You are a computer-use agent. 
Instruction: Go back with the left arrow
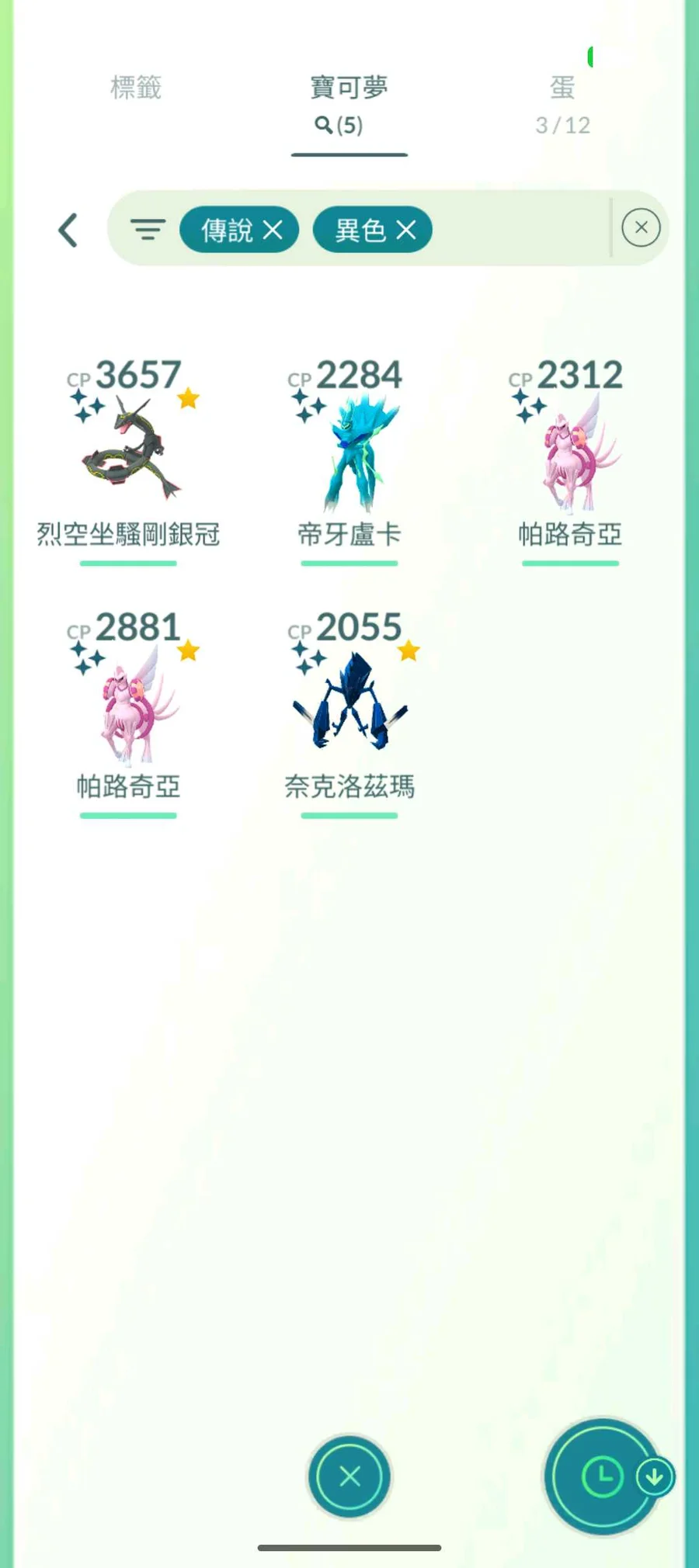[x=68, y=231]
